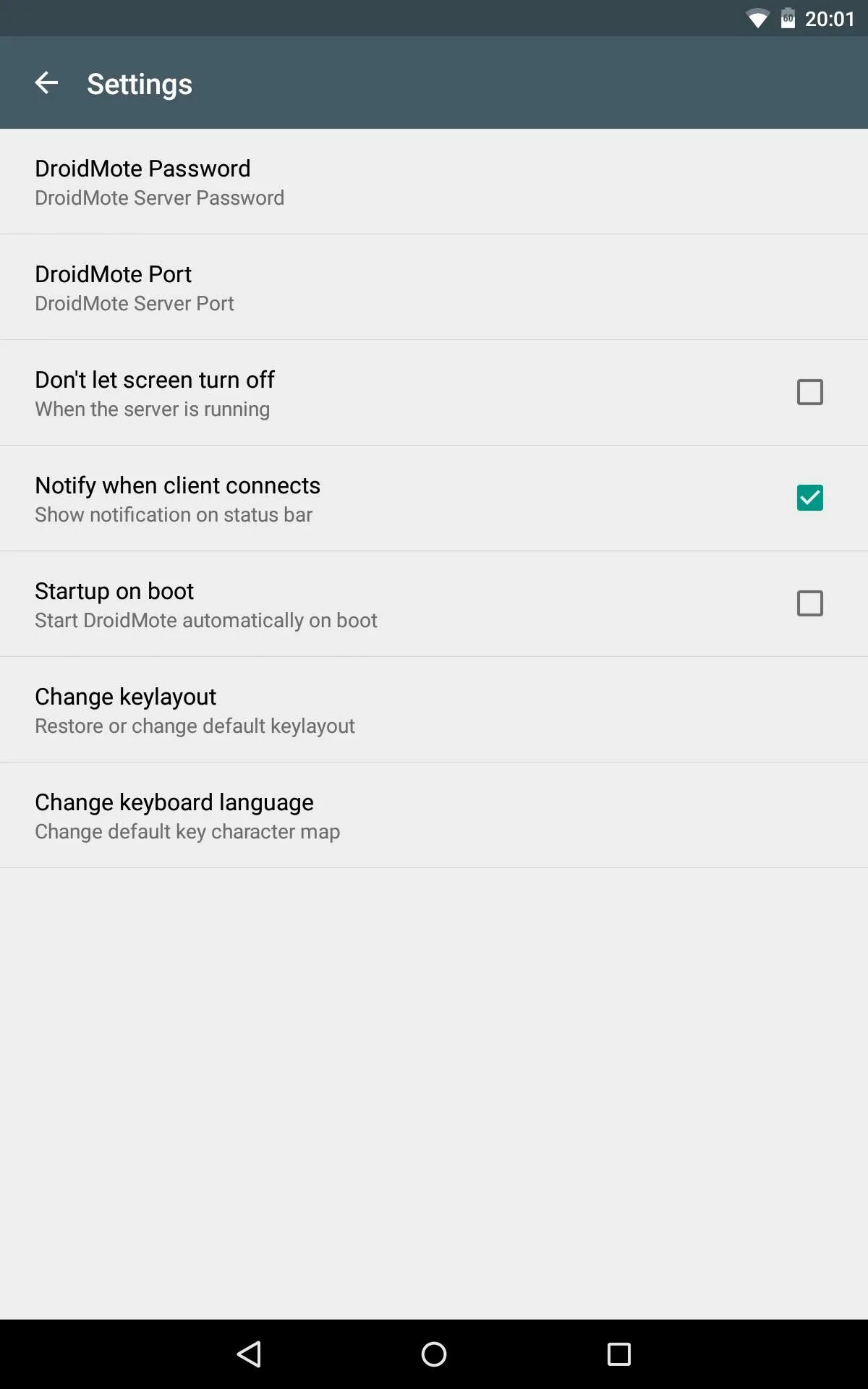Open Change keyboard language option
Screen dimensions: 868x1389
pos(434,815)
